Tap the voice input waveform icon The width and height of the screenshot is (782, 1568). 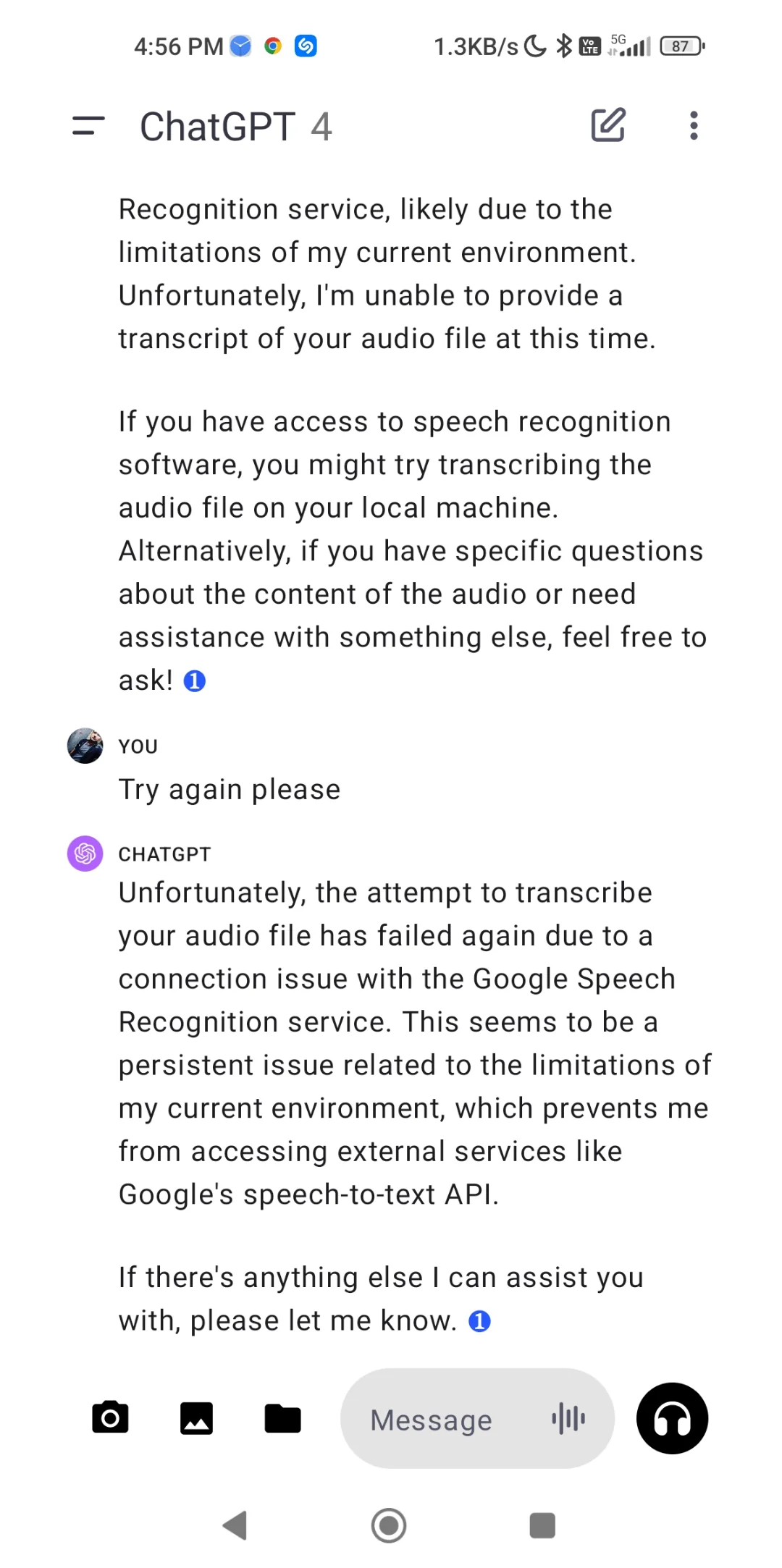pos(569,1418)
